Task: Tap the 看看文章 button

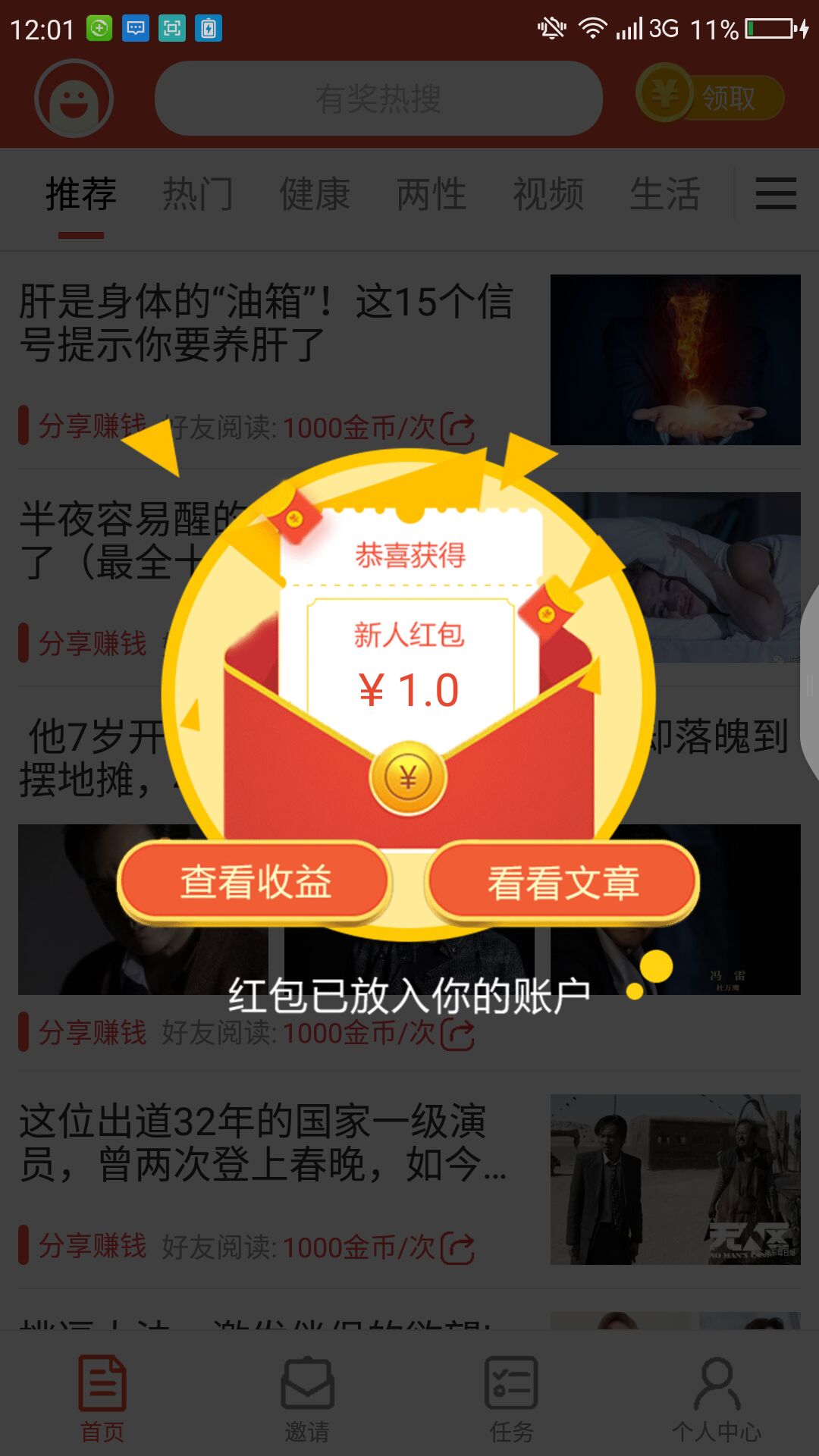Action: [562, 883]
